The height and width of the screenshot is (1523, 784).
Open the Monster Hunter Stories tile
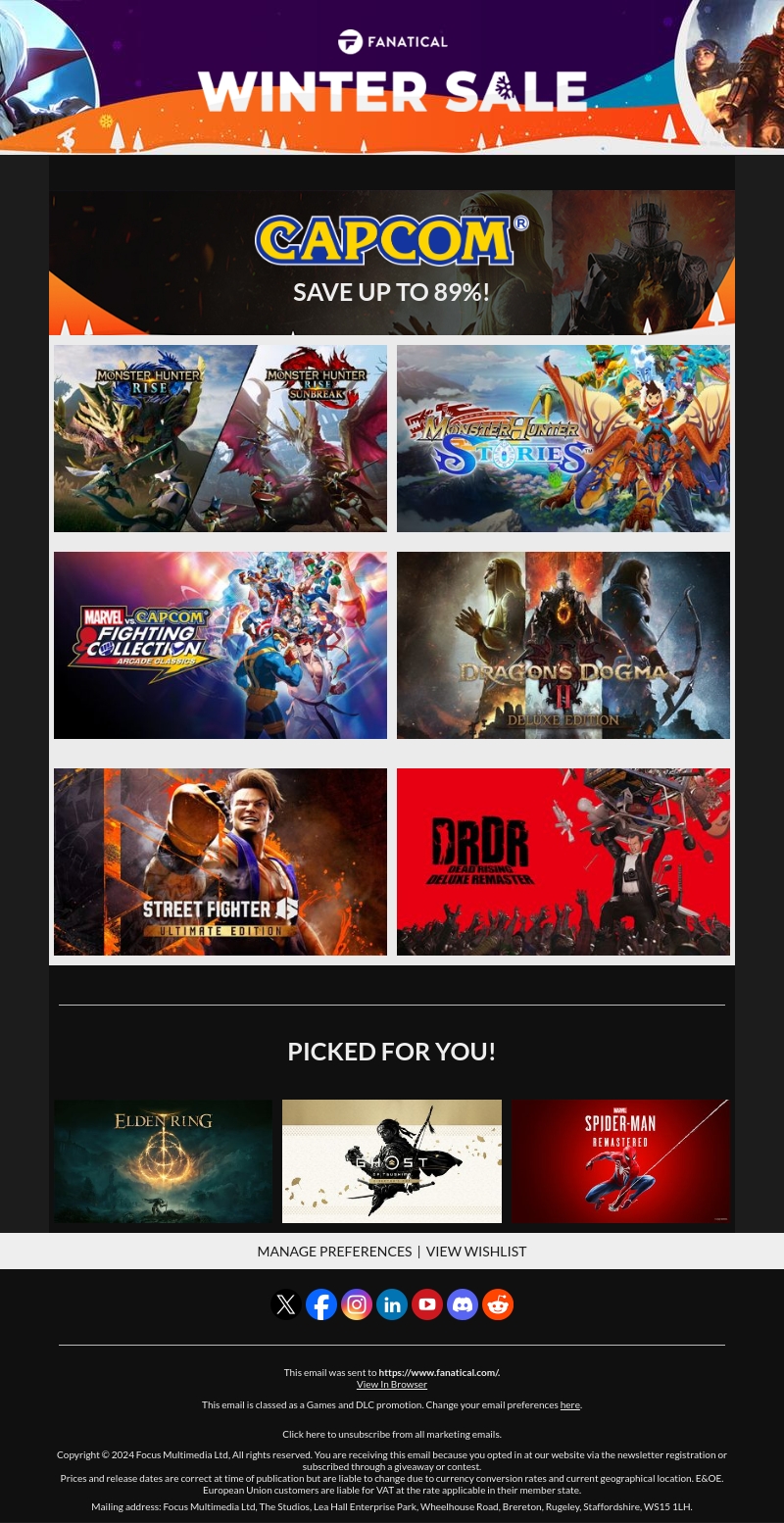click(563, 438)
